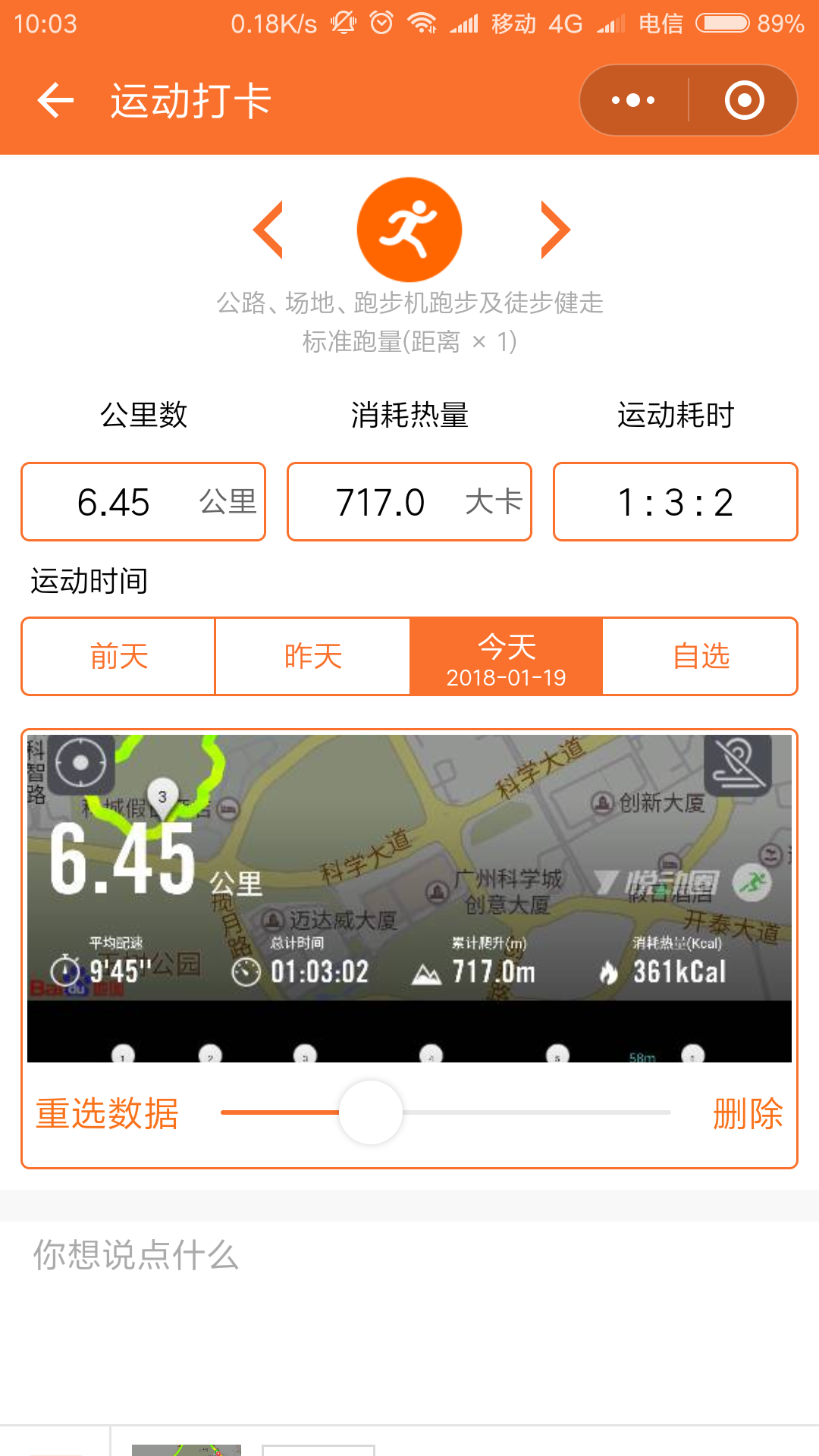819x1456 pixels.
Task: Close the mini program with circle button
Action: point(744,100)
